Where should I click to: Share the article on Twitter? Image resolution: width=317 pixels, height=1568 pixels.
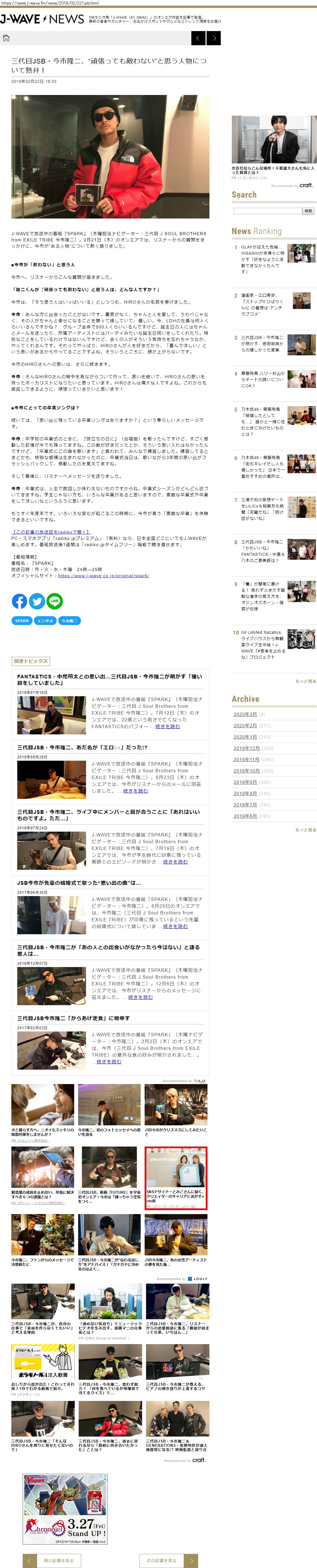37,601
